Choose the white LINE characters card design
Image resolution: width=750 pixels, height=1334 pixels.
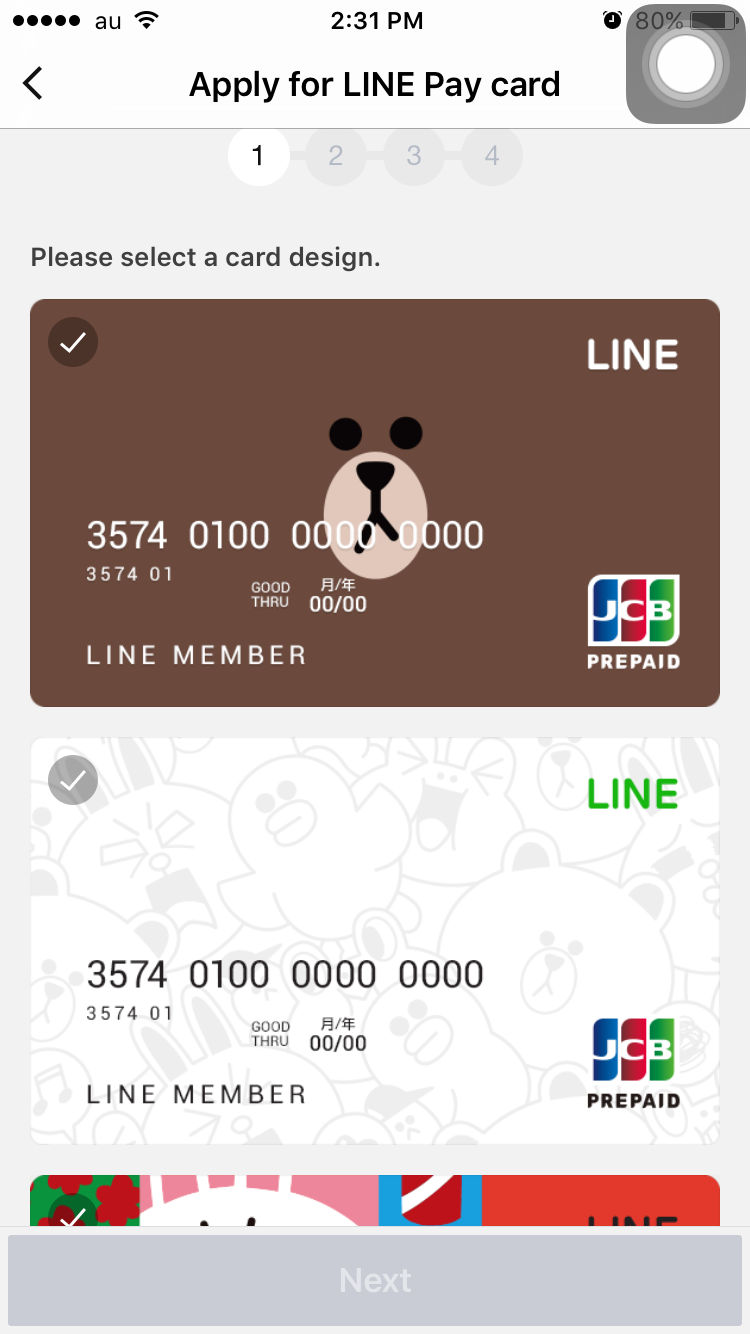tap(375, 941)
